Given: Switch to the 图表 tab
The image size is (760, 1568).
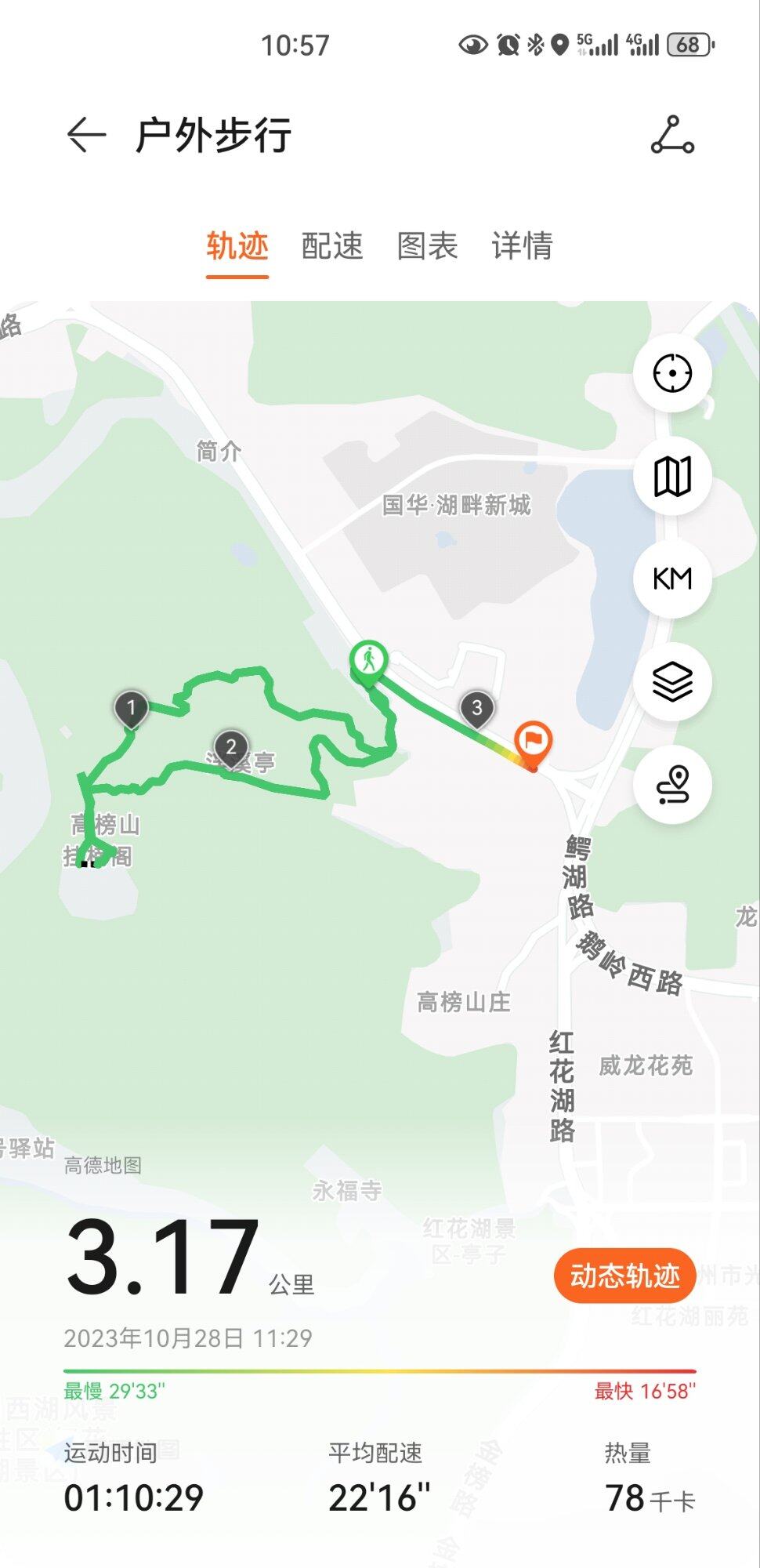Looking at the screenshot, I should [427, 246].
